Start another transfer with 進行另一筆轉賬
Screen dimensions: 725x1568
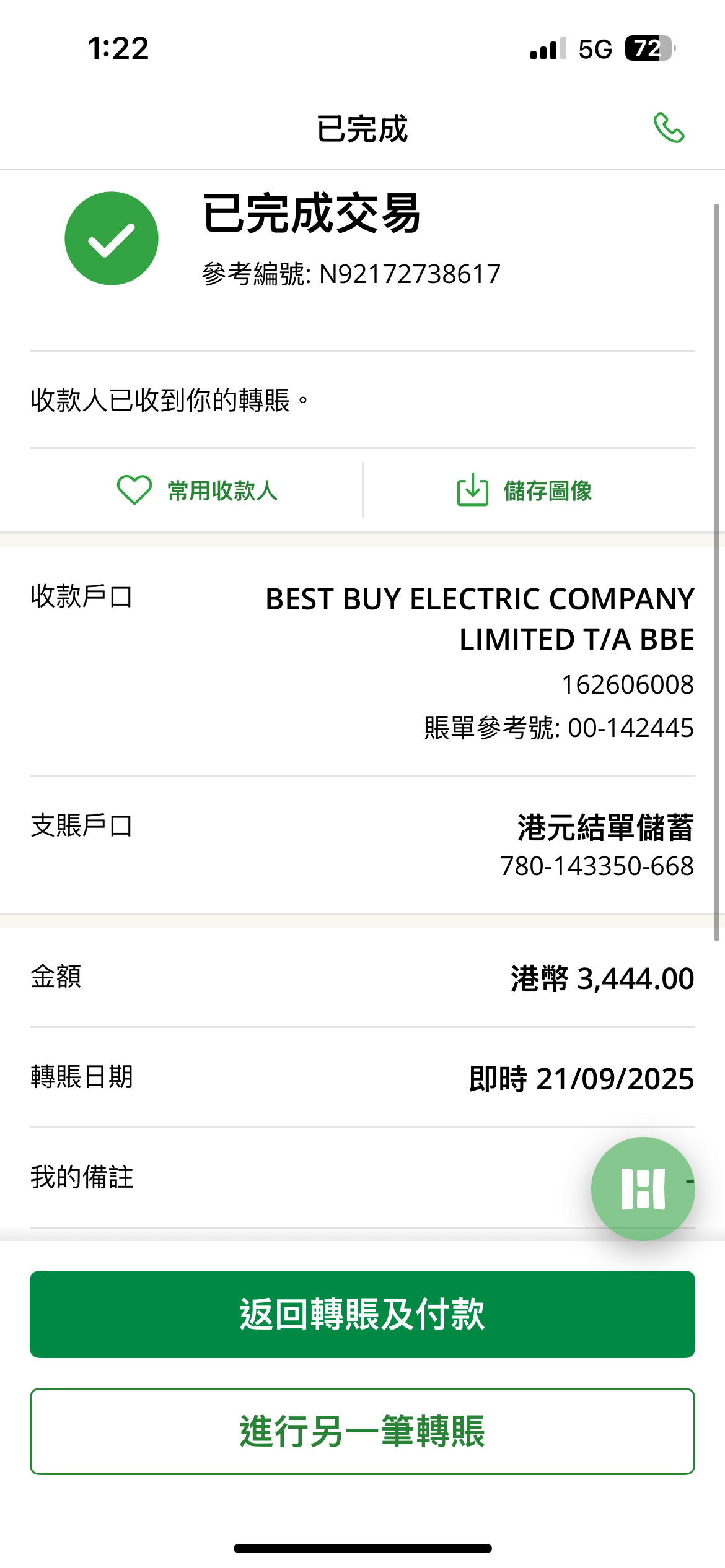362,1431
